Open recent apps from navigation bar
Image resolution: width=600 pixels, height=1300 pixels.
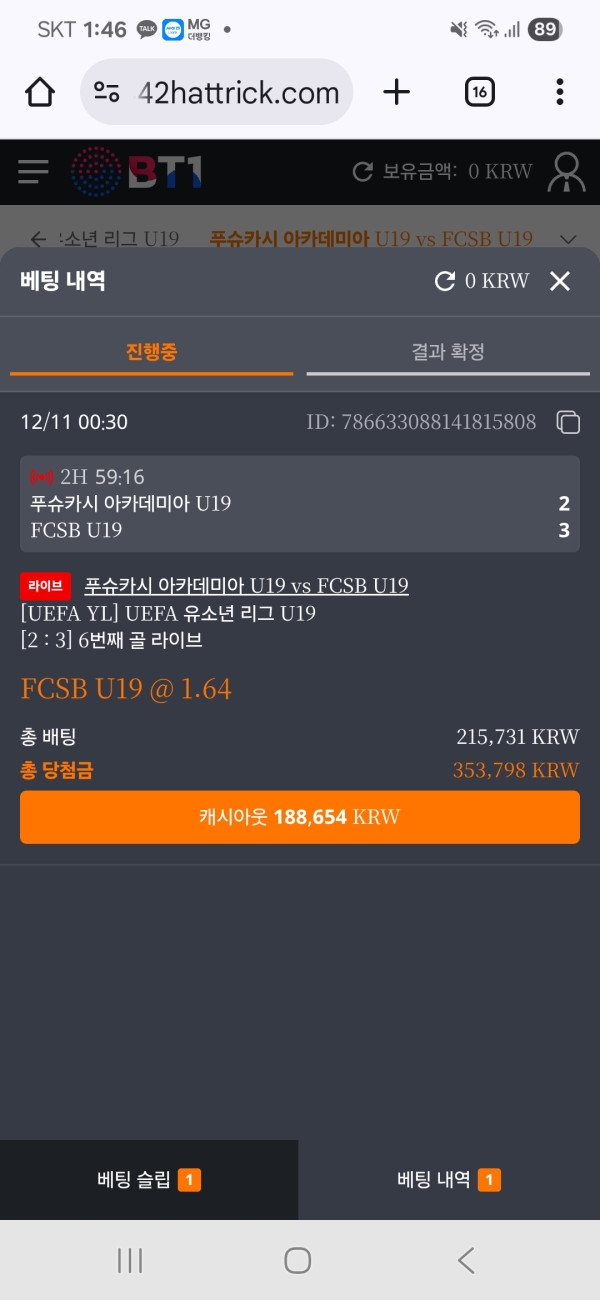[130, 1260]
